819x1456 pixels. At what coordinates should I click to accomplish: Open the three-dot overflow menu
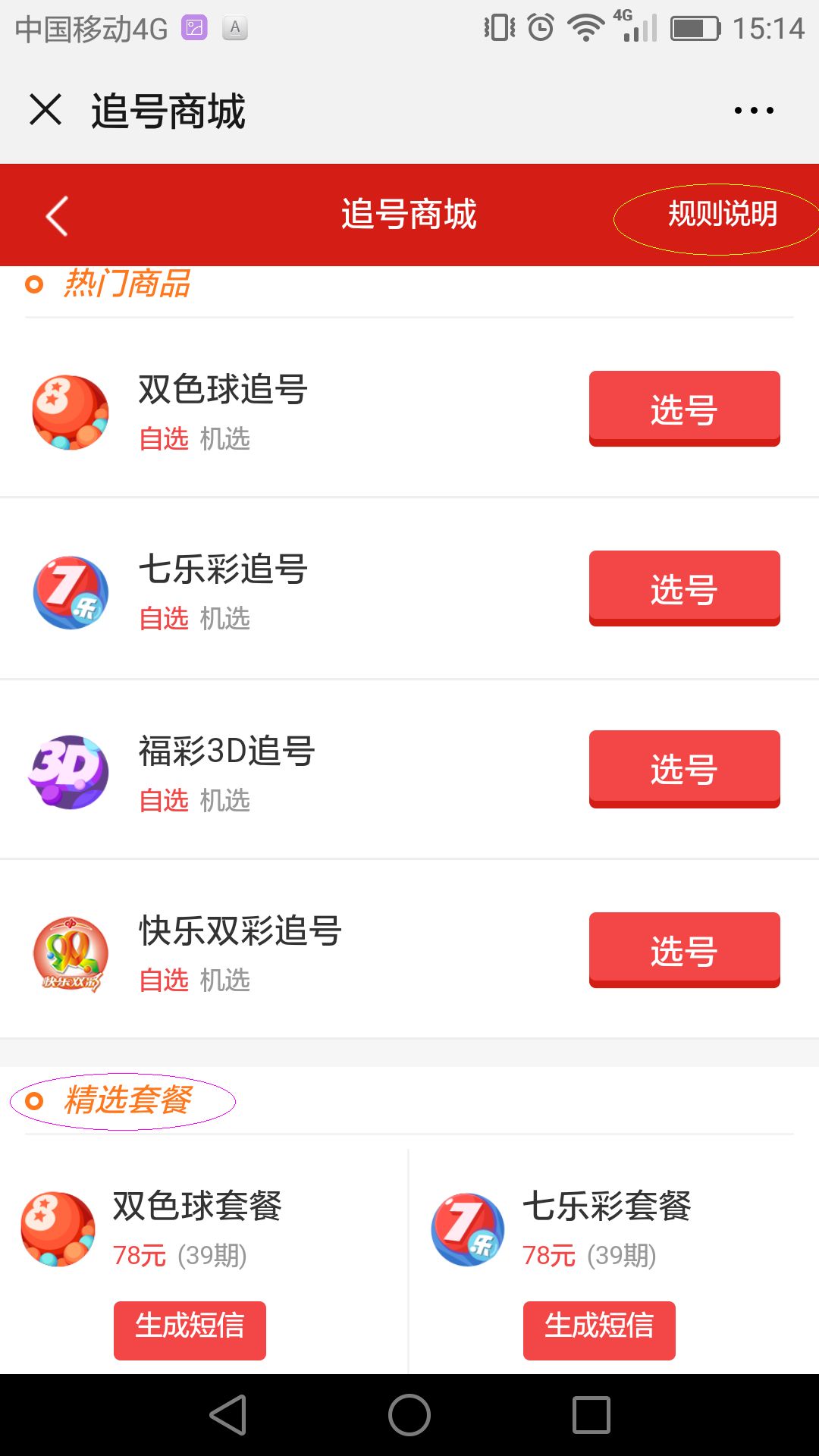tap(754, 111)
